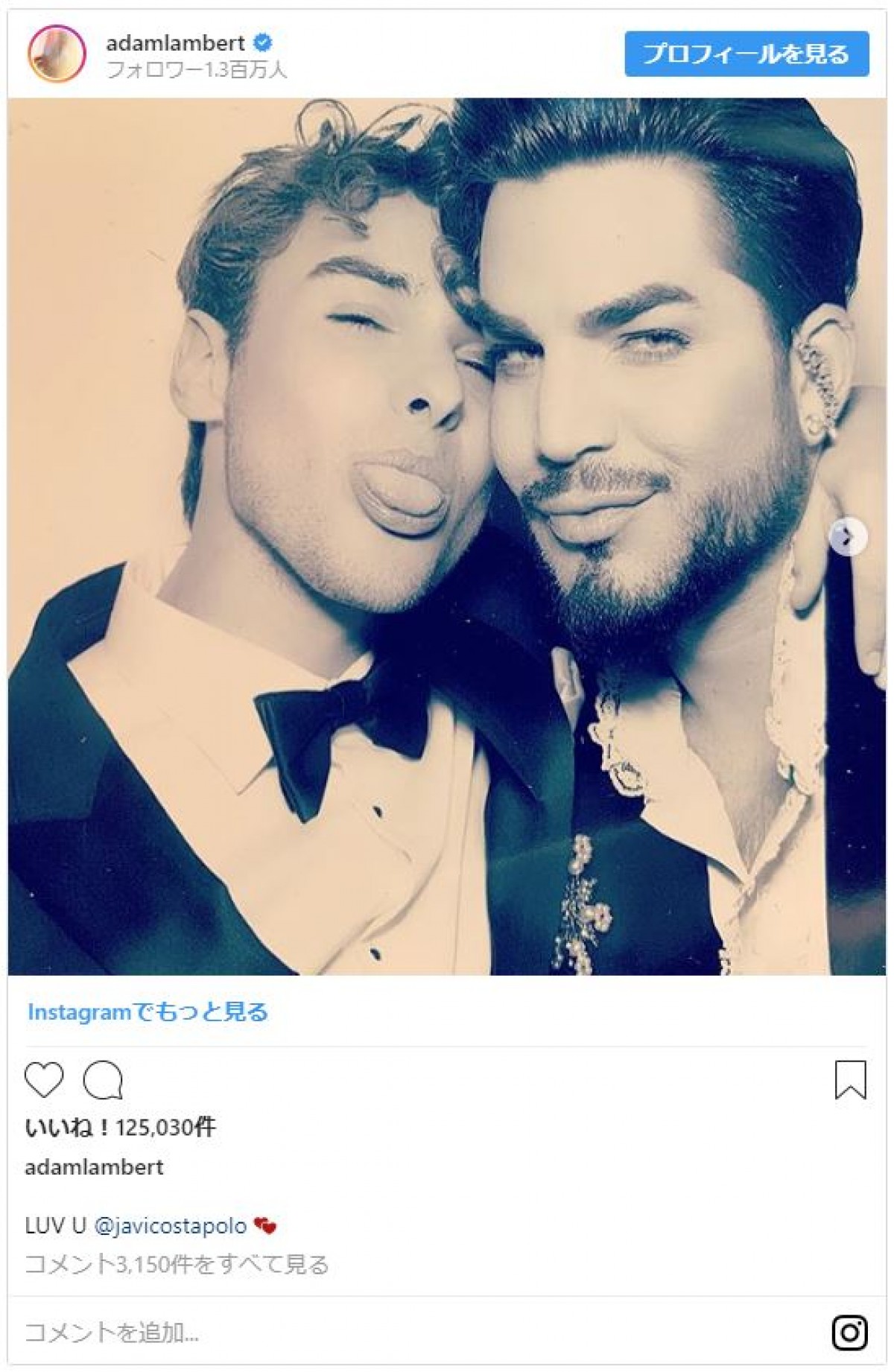Open the Instagramでもっと見る link
Screen dimensions: 894x1372
pyautogui.click(x=148, y=1011)
